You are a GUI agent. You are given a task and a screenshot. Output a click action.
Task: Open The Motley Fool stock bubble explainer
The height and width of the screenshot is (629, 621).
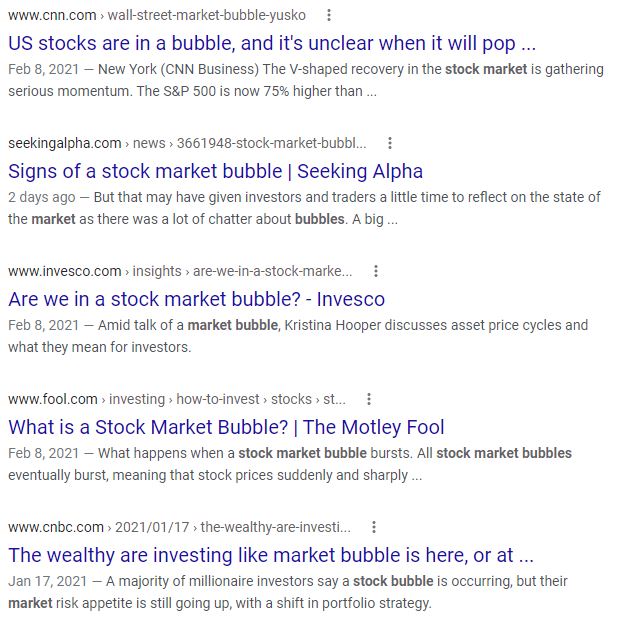(226, 427)
